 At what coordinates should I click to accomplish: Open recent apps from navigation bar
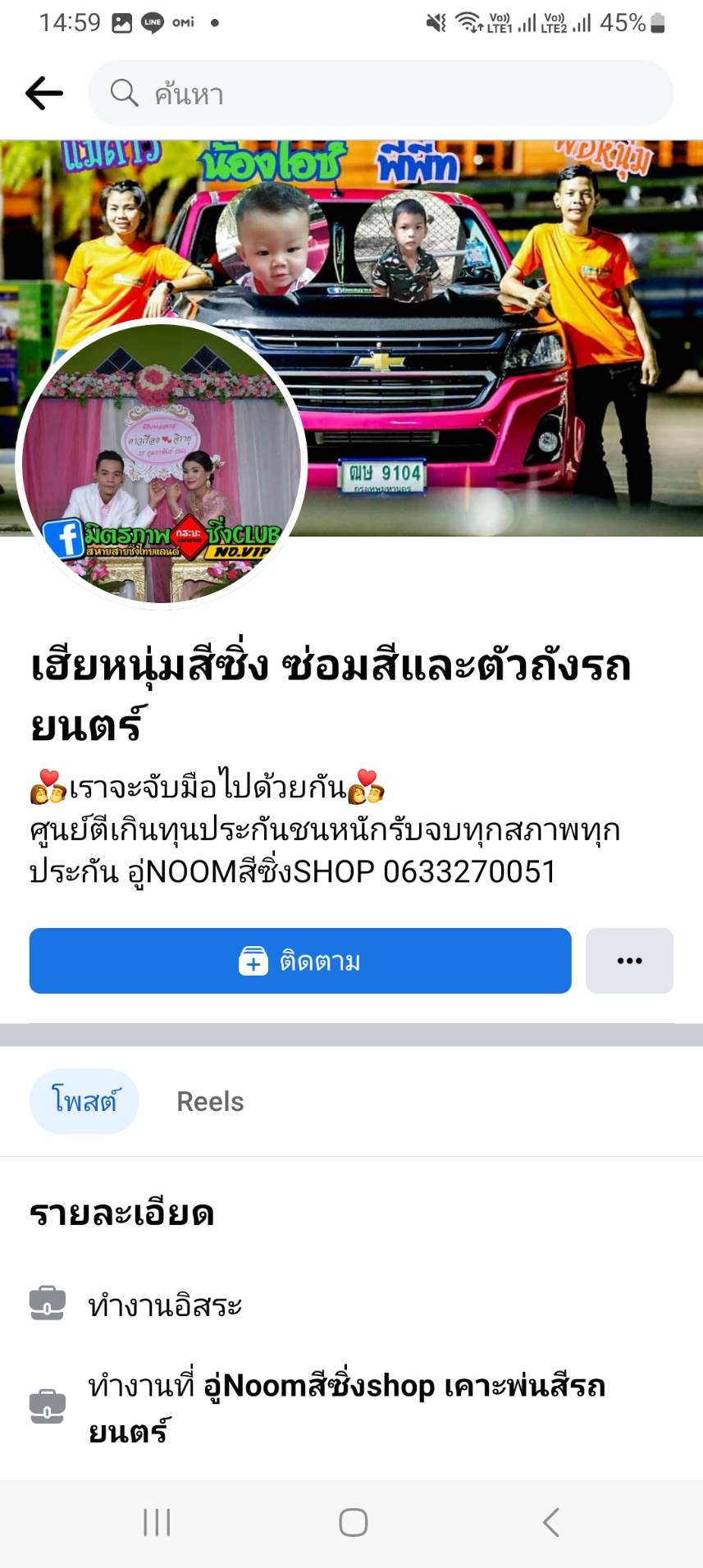point(157,1522)
